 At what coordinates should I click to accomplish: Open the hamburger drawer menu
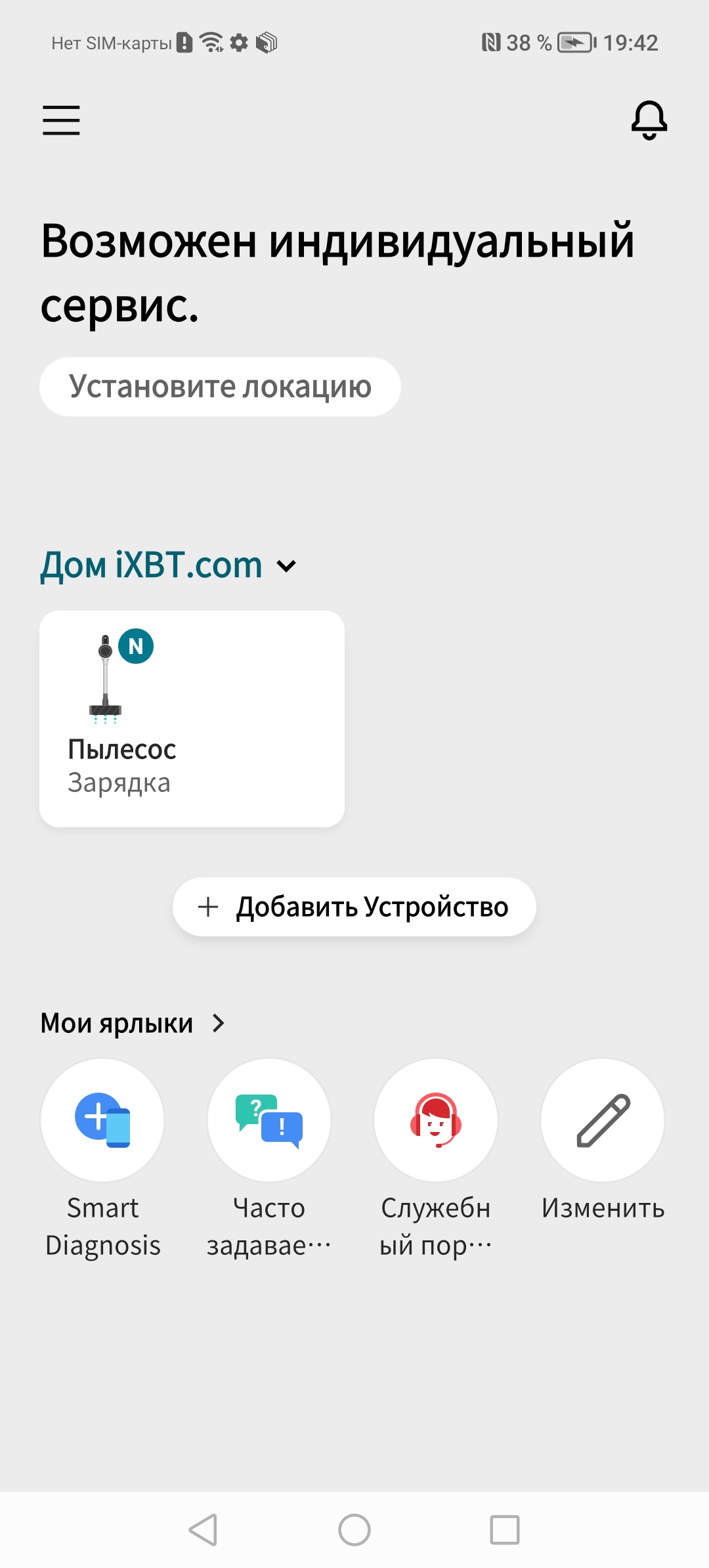coord(61,120)
